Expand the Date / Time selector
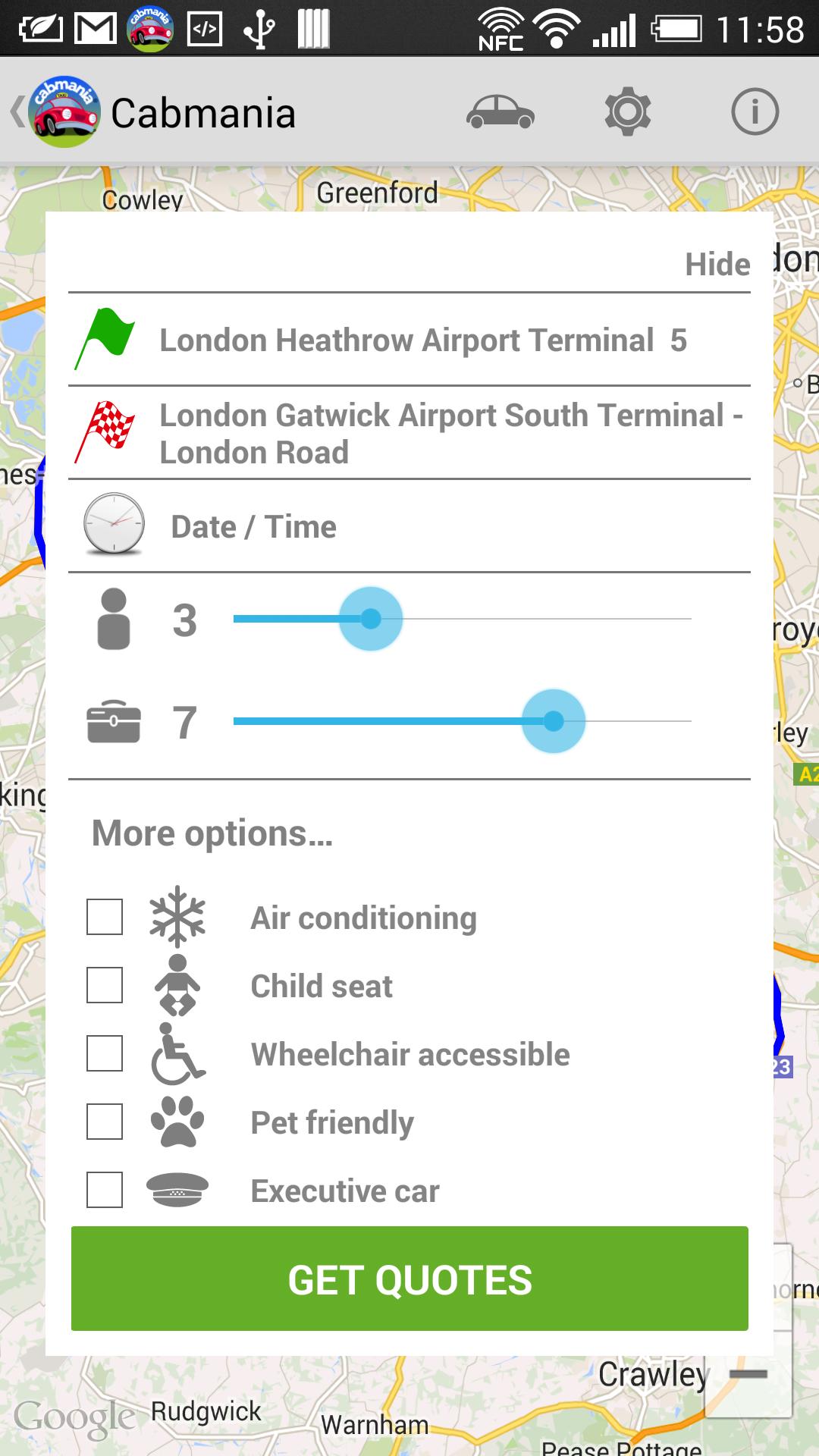The height and width of the screenshot is (1456, 819). (x=253, y=526)
